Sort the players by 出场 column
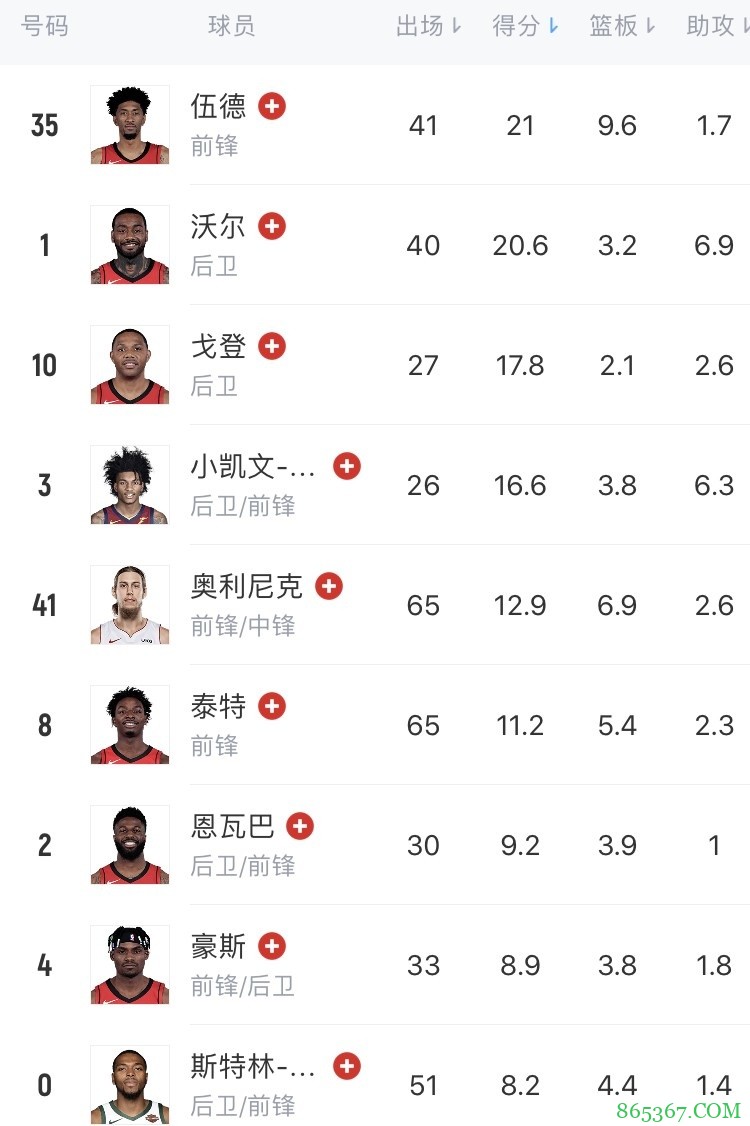 (x=429, y=27)
